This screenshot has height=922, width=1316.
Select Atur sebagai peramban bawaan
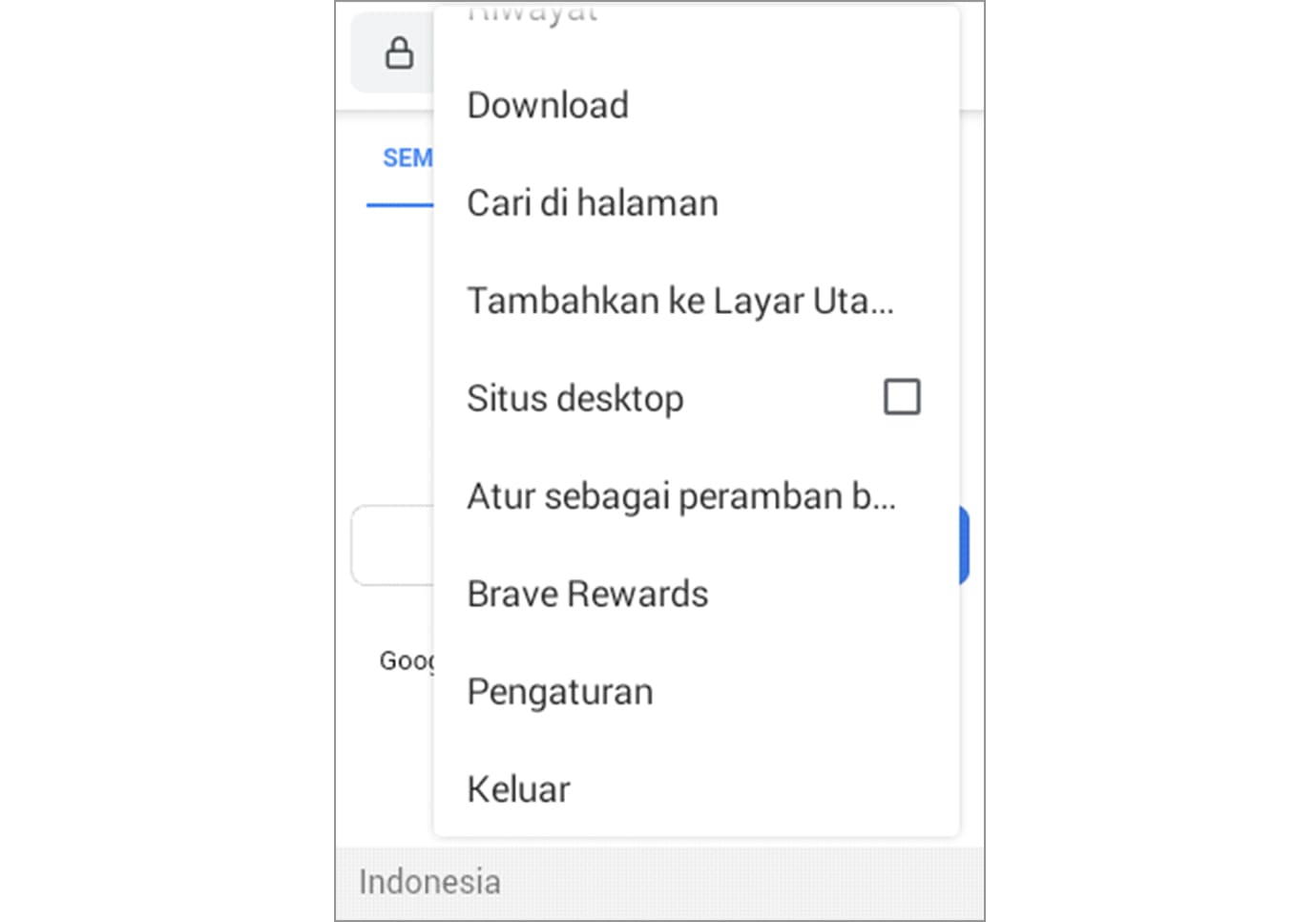pyautogui.click(x=680, y=496)
